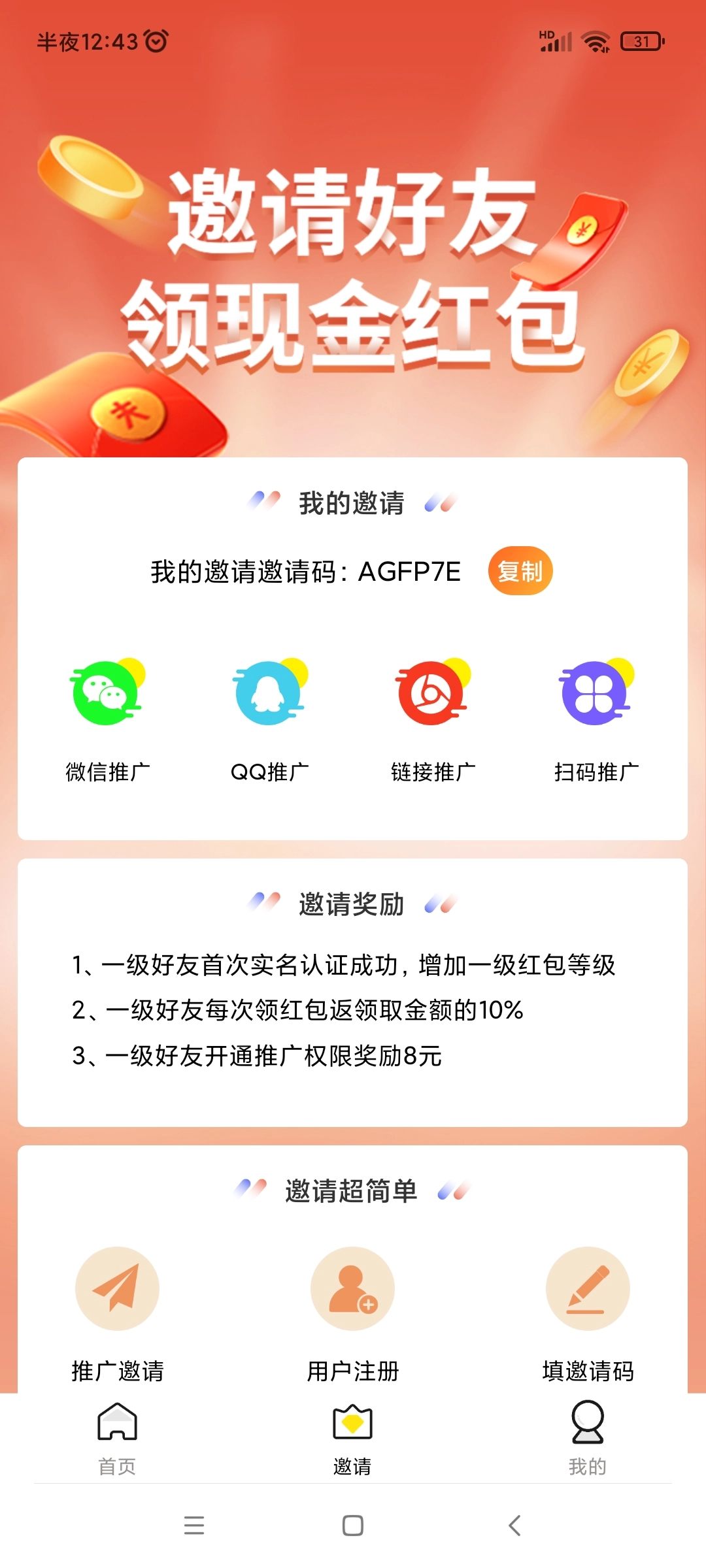Image resolution: width=706 pixels, height=1568 pixels.
Task: Tap the system back button
Action: (514, 1526)
